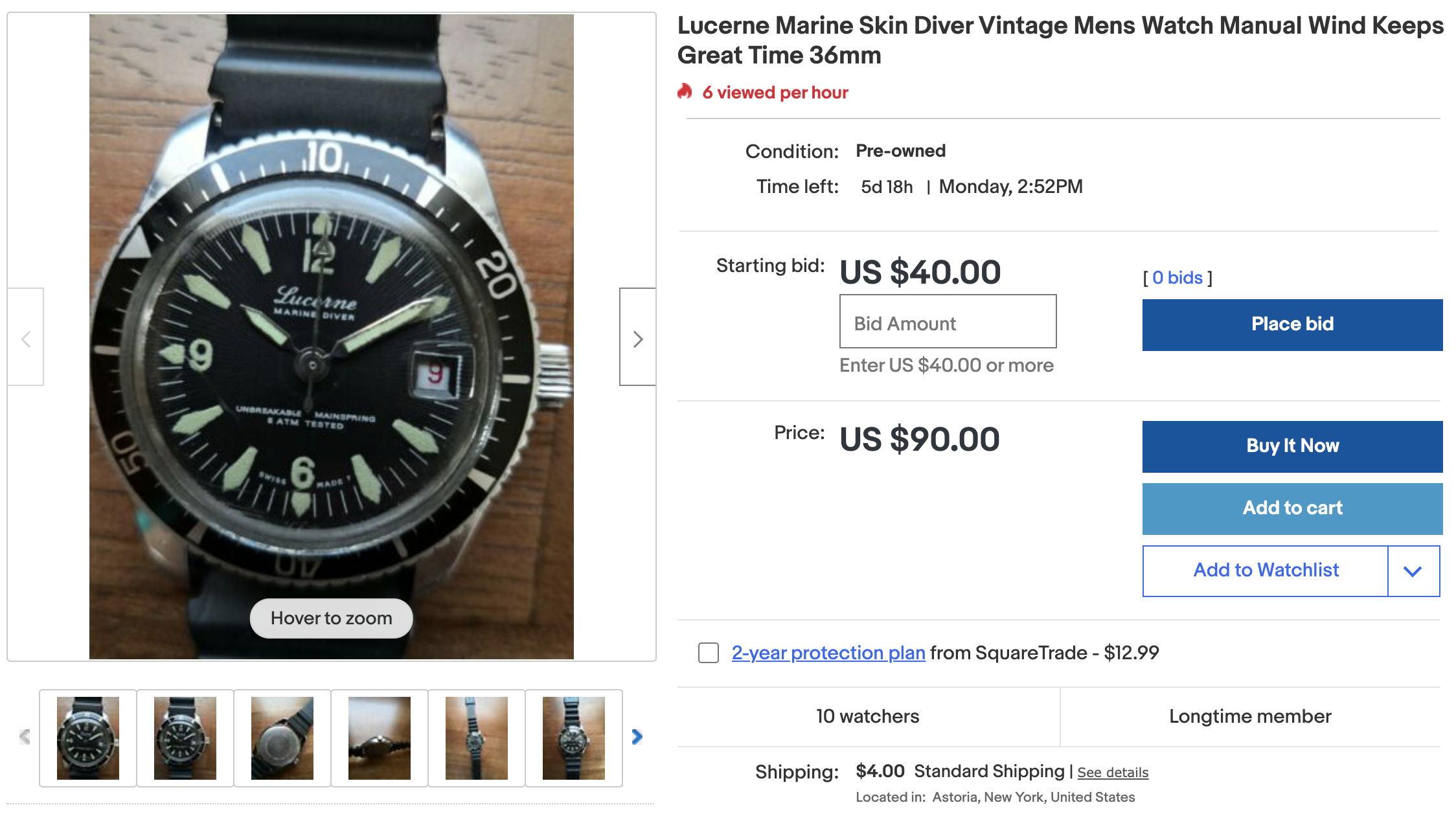Screen dimensions: 1456x816
Task: Select the first watch thumbnail
Action: [88, 738]
